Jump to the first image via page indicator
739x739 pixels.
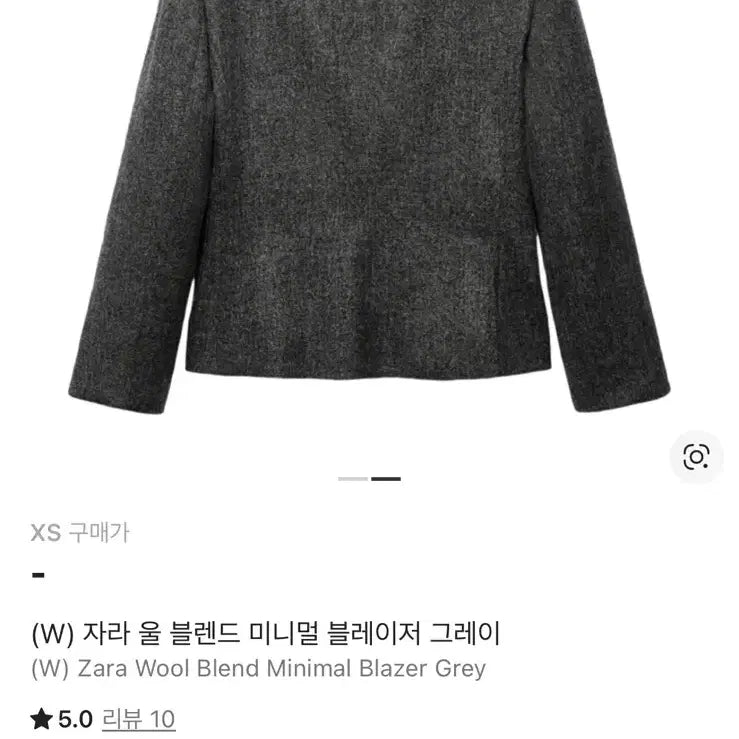[353, 479]
